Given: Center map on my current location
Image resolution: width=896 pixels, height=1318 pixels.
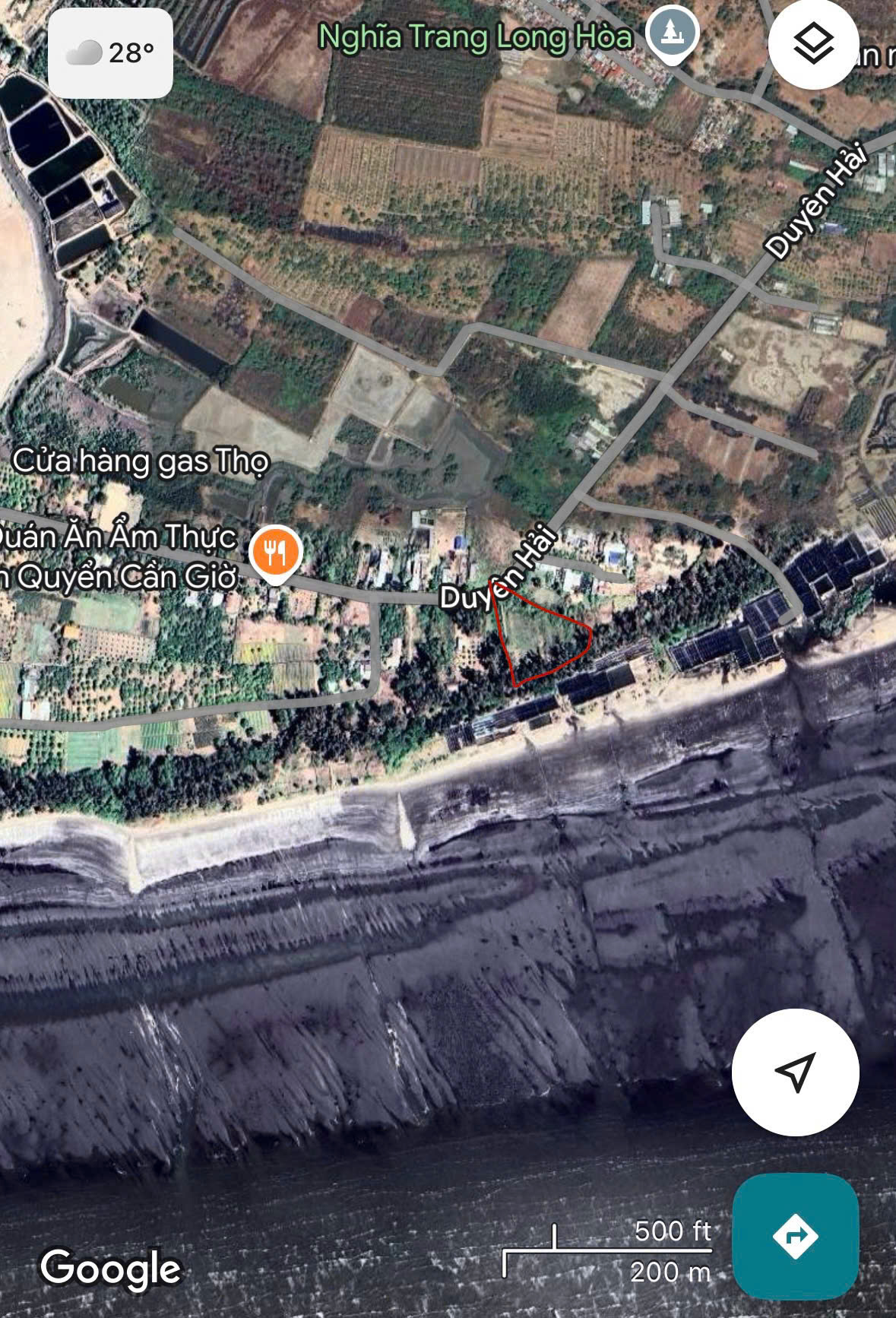Looking at the screenshot, I should [x=795, y=1072].
